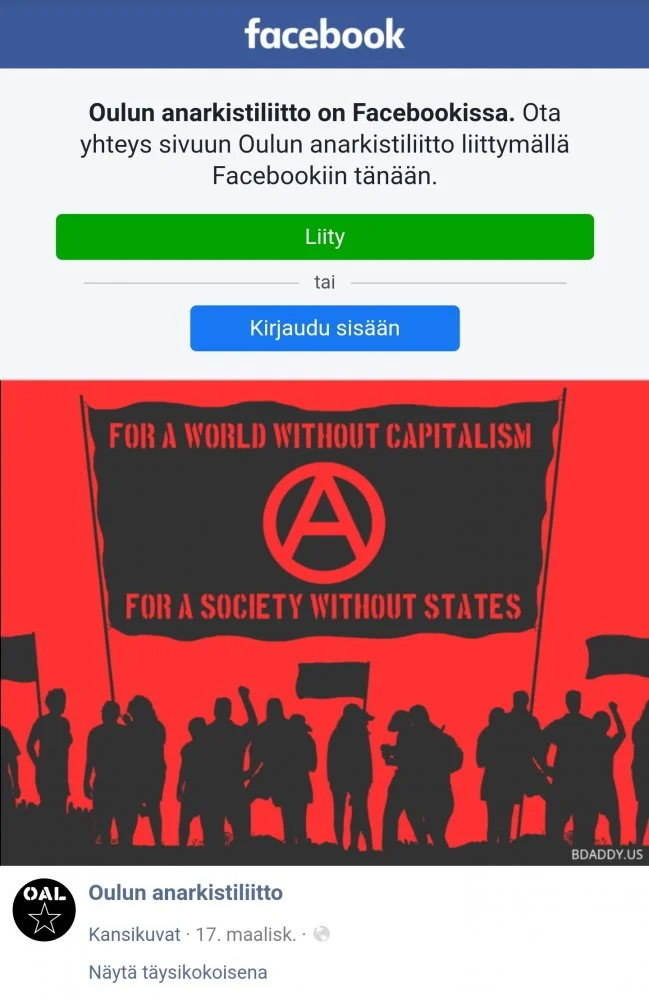Tap the Kirjaudu sisään button
649x1000 pixels.
(x=324, y=328)
